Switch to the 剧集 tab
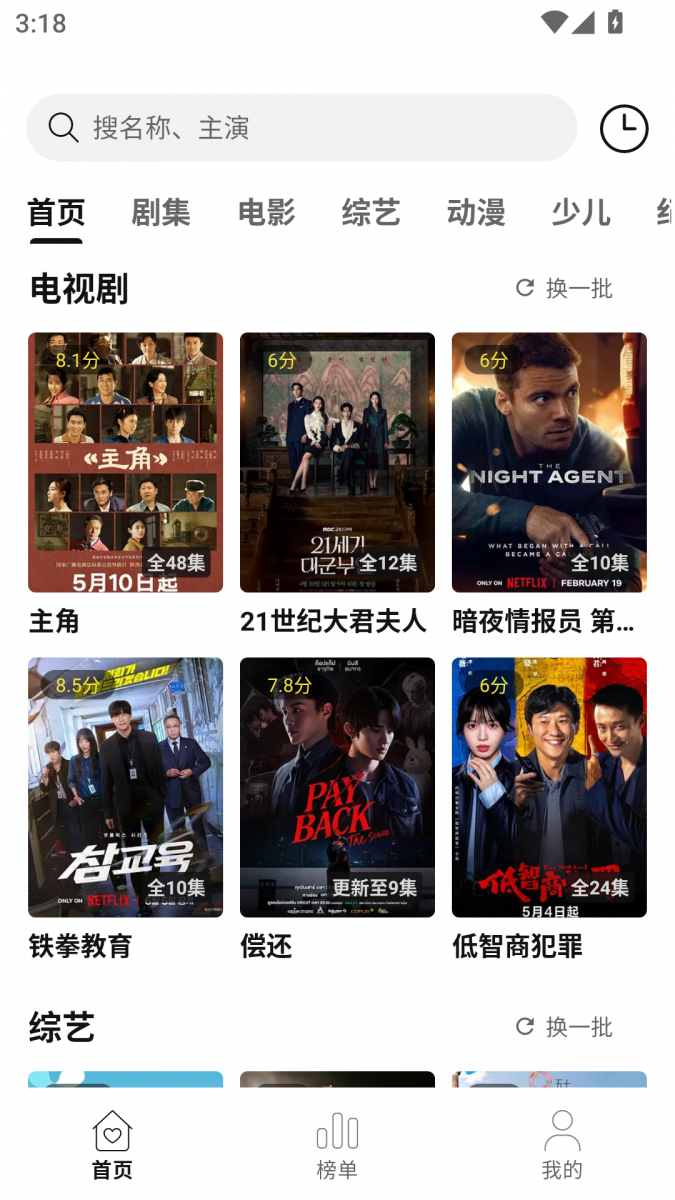Image resolution: width=675 pixels, height=1200 pixels. pyautogui.click(x=161, y=212)
